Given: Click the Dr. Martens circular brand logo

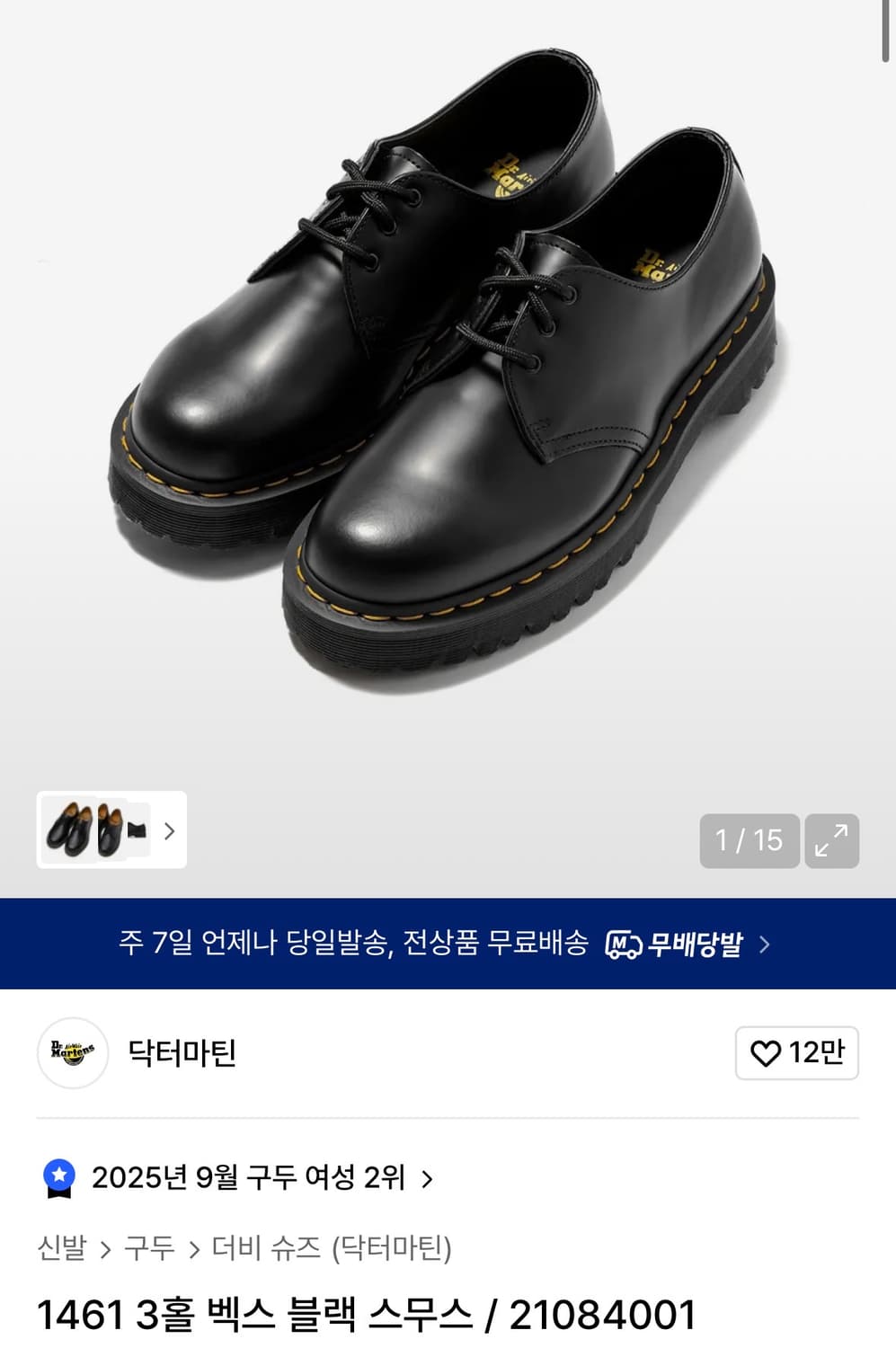Looking at the screenshot, I should pos(72,1054).
